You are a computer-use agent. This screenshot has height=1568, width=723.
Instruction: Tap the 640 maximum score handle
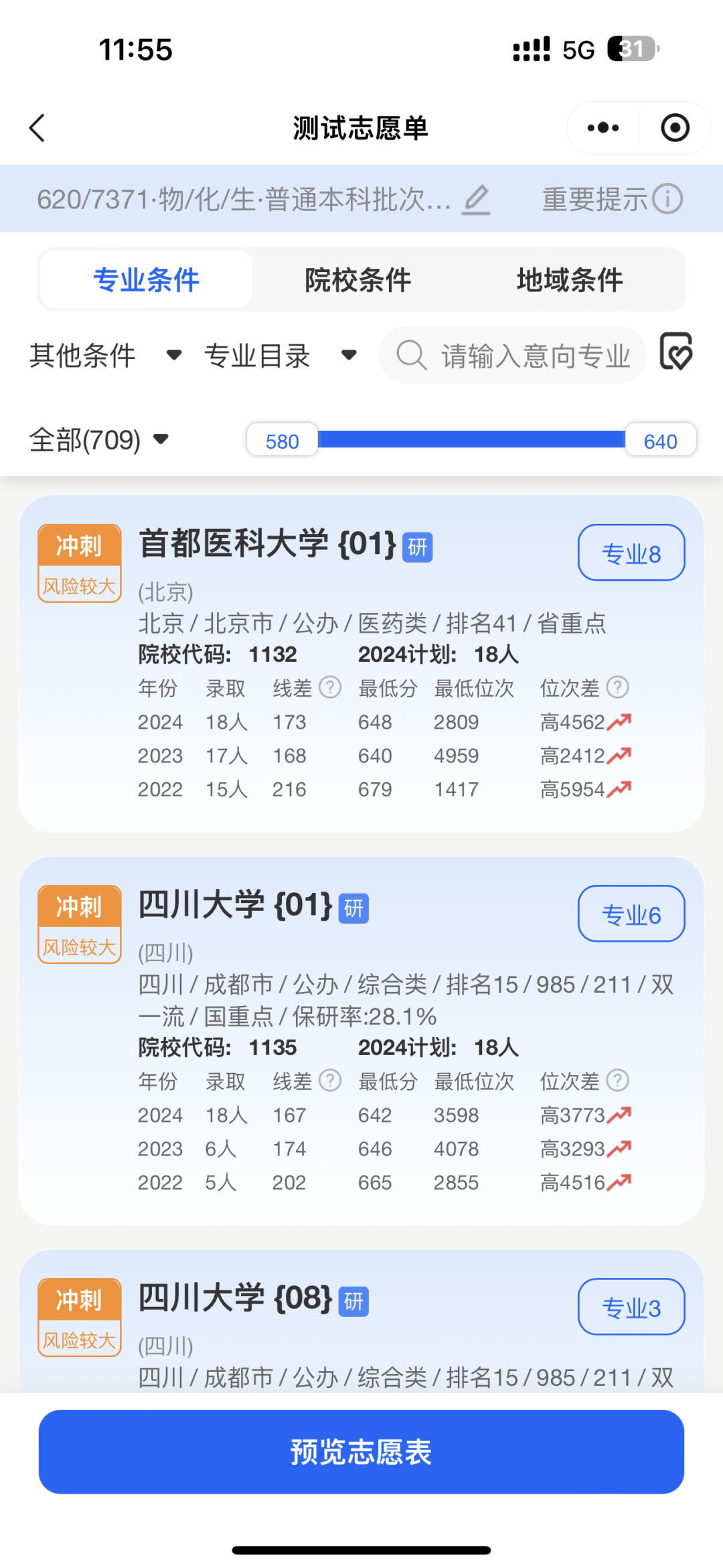click(x=660, y=441)
